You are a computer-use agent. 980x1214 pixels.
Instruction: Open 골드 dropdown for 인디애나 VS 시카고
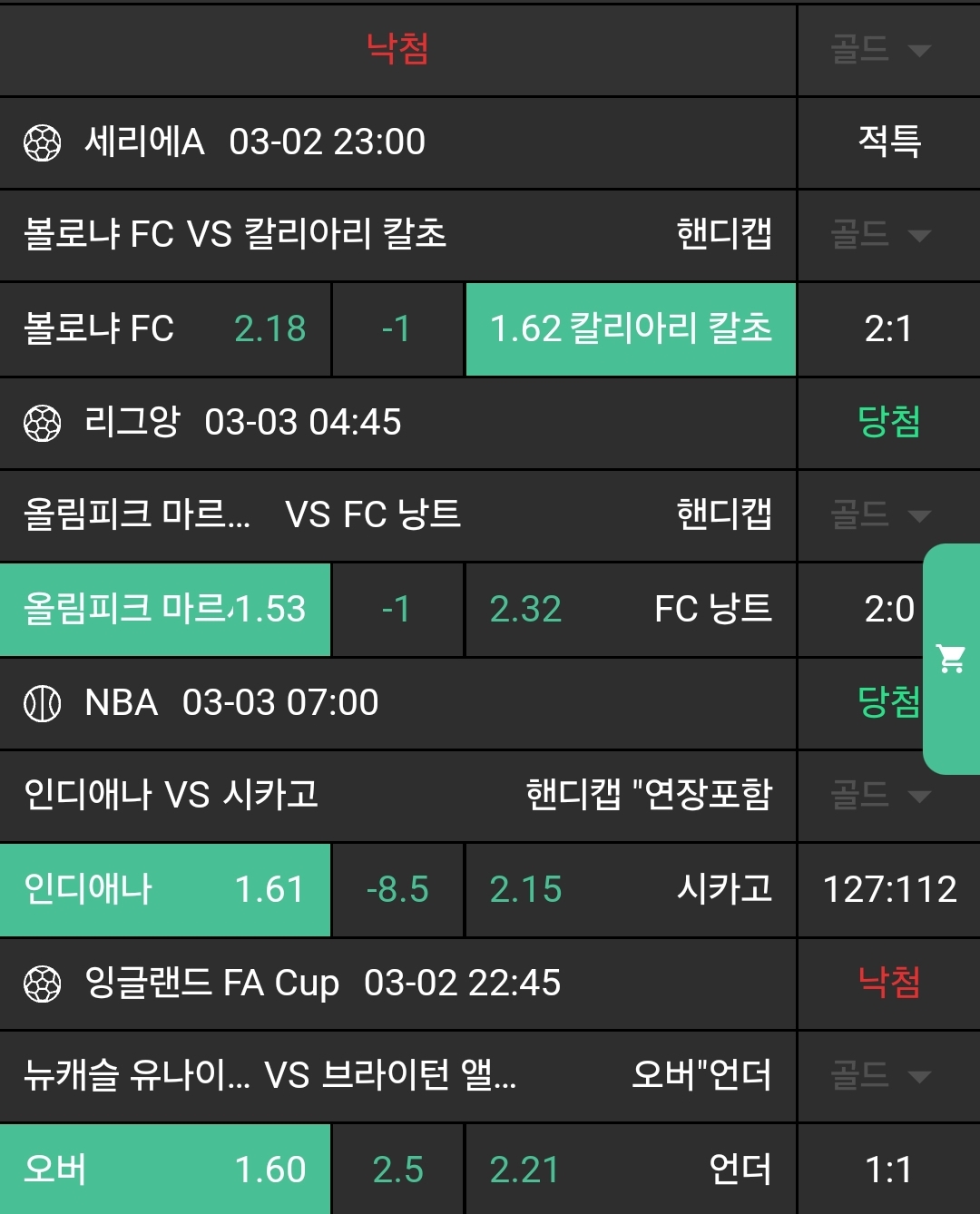tap(880, 796)
